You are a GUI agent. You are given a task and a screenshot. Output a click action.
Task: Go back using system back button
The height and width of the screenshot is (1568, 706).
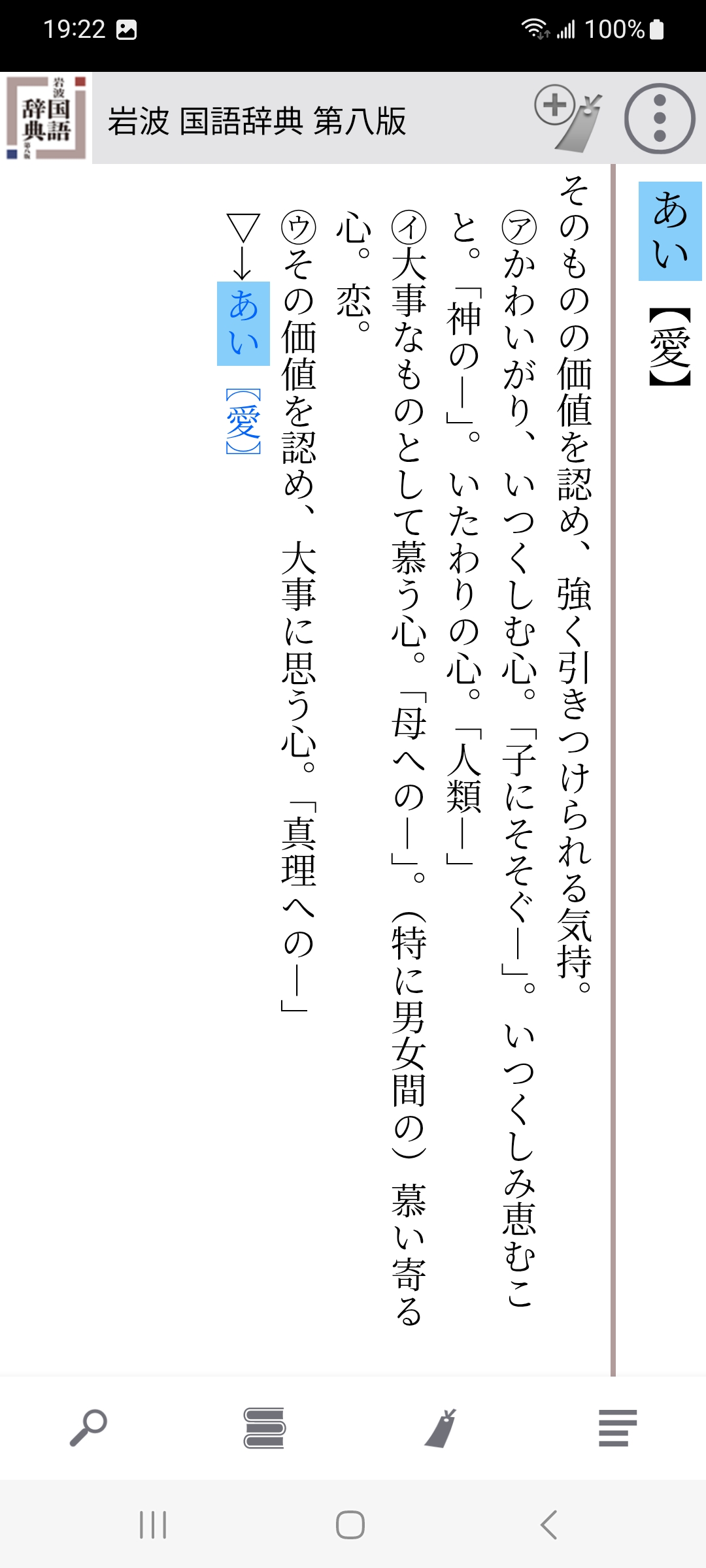point(549,1525)
